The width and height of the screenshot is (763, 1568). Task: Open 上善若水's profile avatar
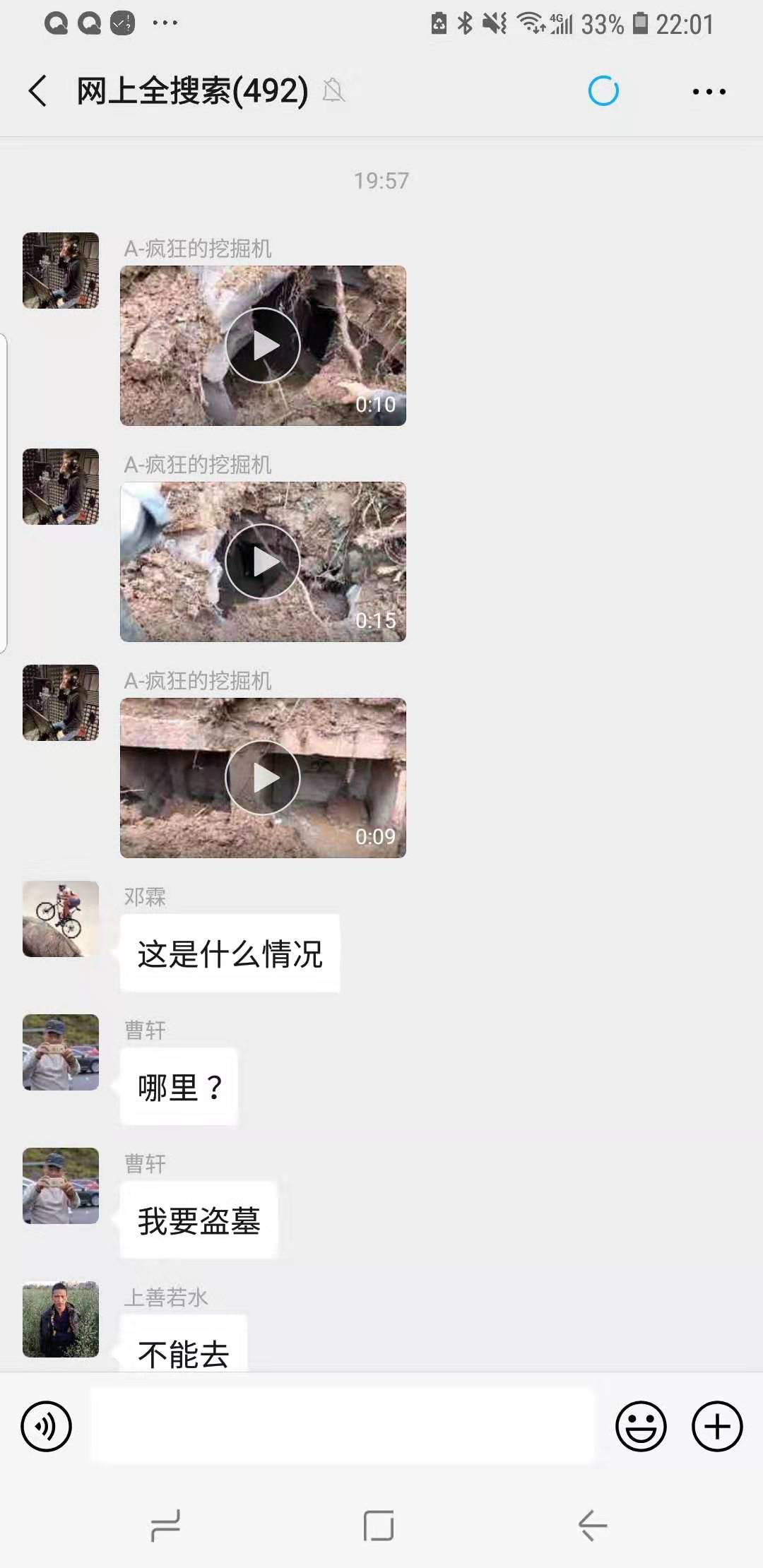(61, 1319)
